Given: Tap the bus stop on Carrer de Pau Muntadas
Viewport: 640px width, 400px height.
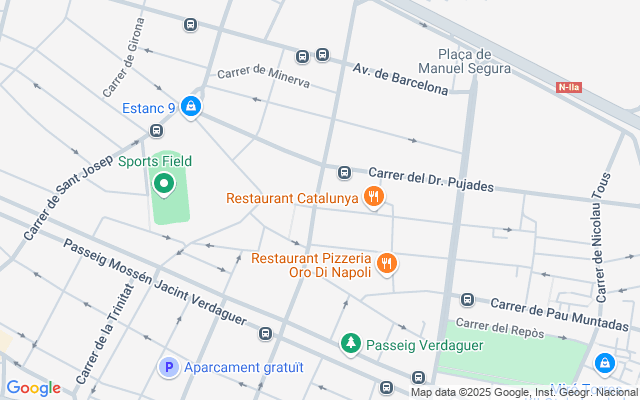Looking at the screenshot, I should (x=467, y=299).
